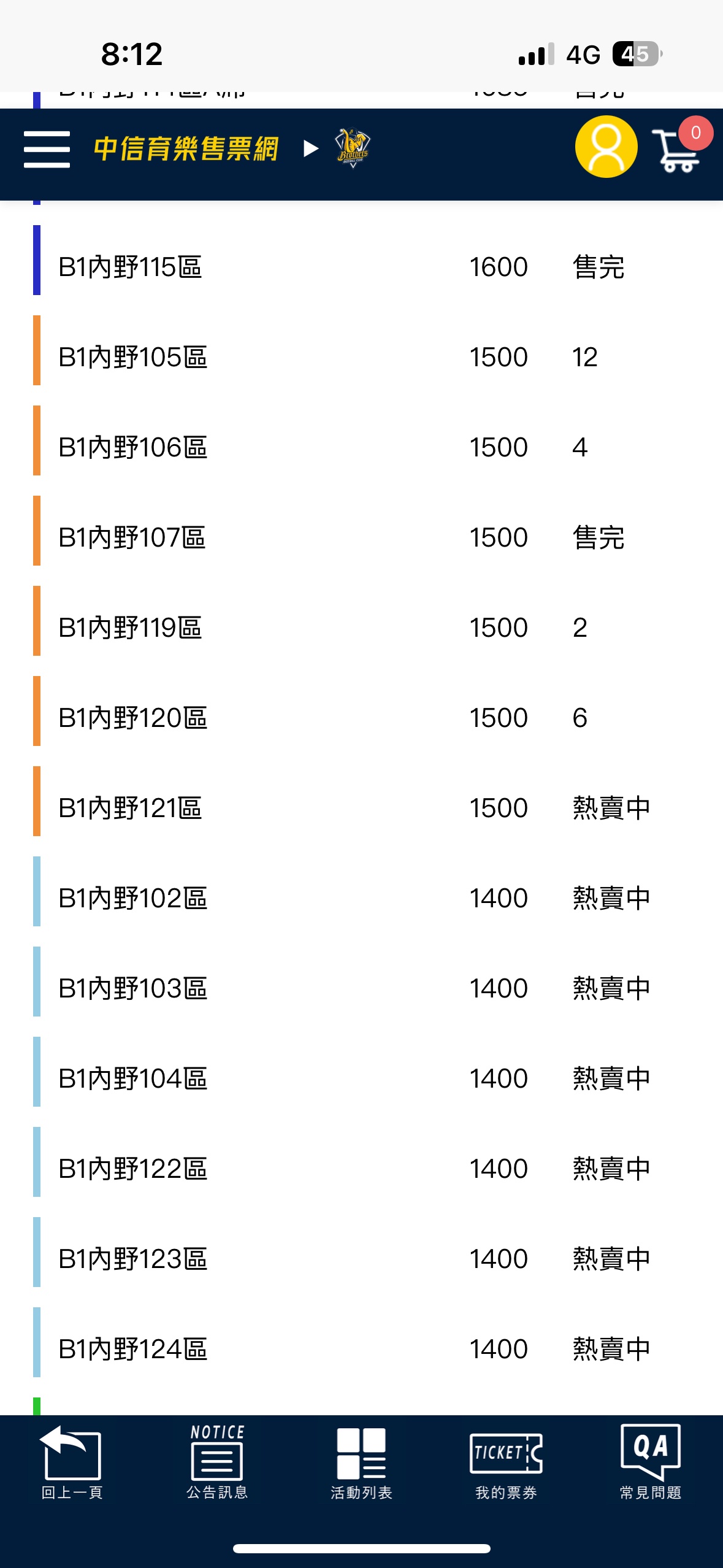This screenshot has height=1568, width=723.
Task: Choose B1內野102區 at 1400
Action: tap(362, 898)
